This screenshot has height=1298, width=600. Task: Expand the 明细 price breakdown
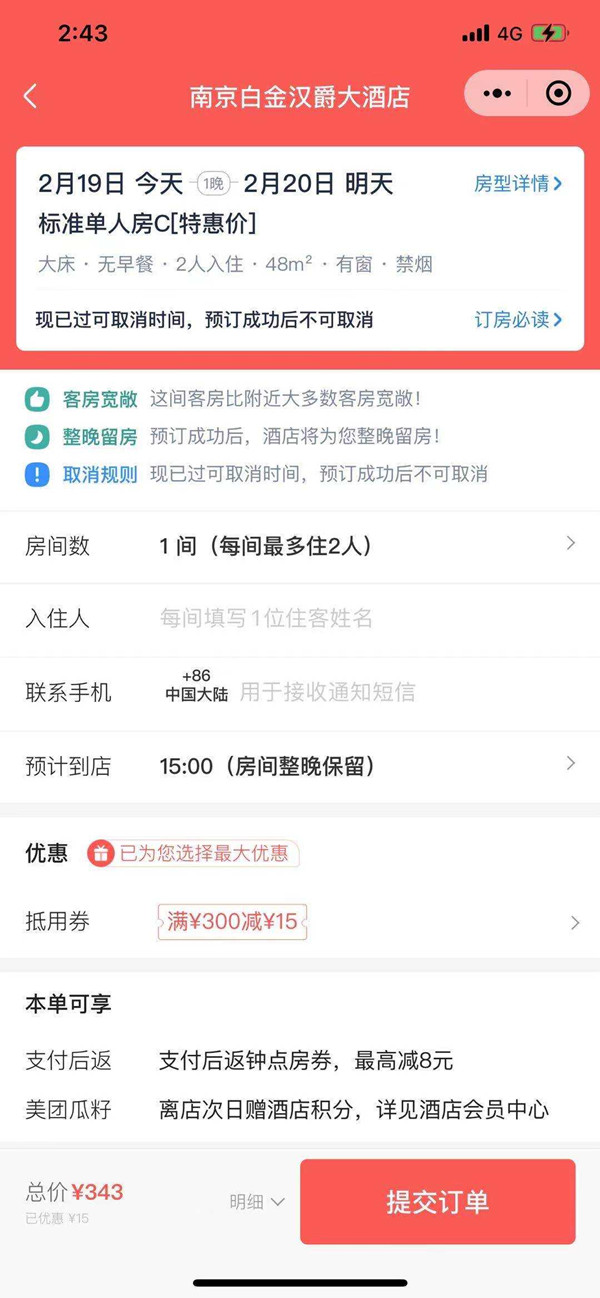point(257,1202)
